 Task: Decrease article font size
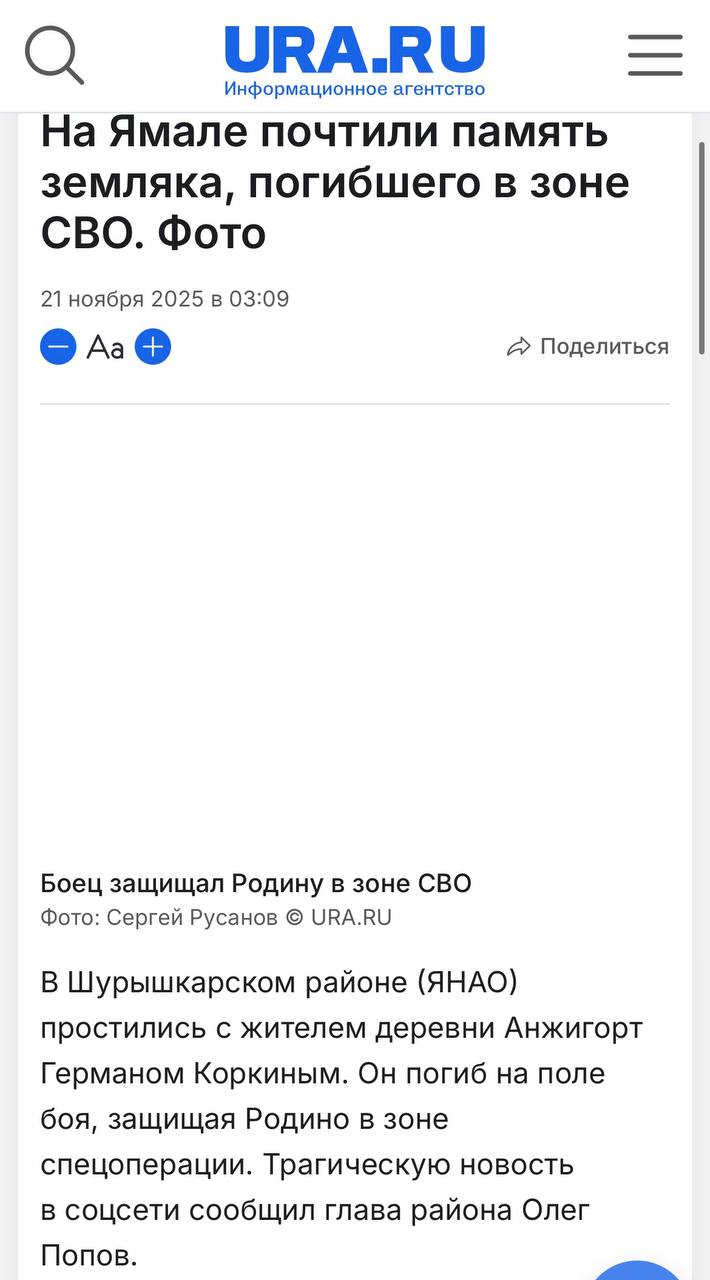click(58, 347)
